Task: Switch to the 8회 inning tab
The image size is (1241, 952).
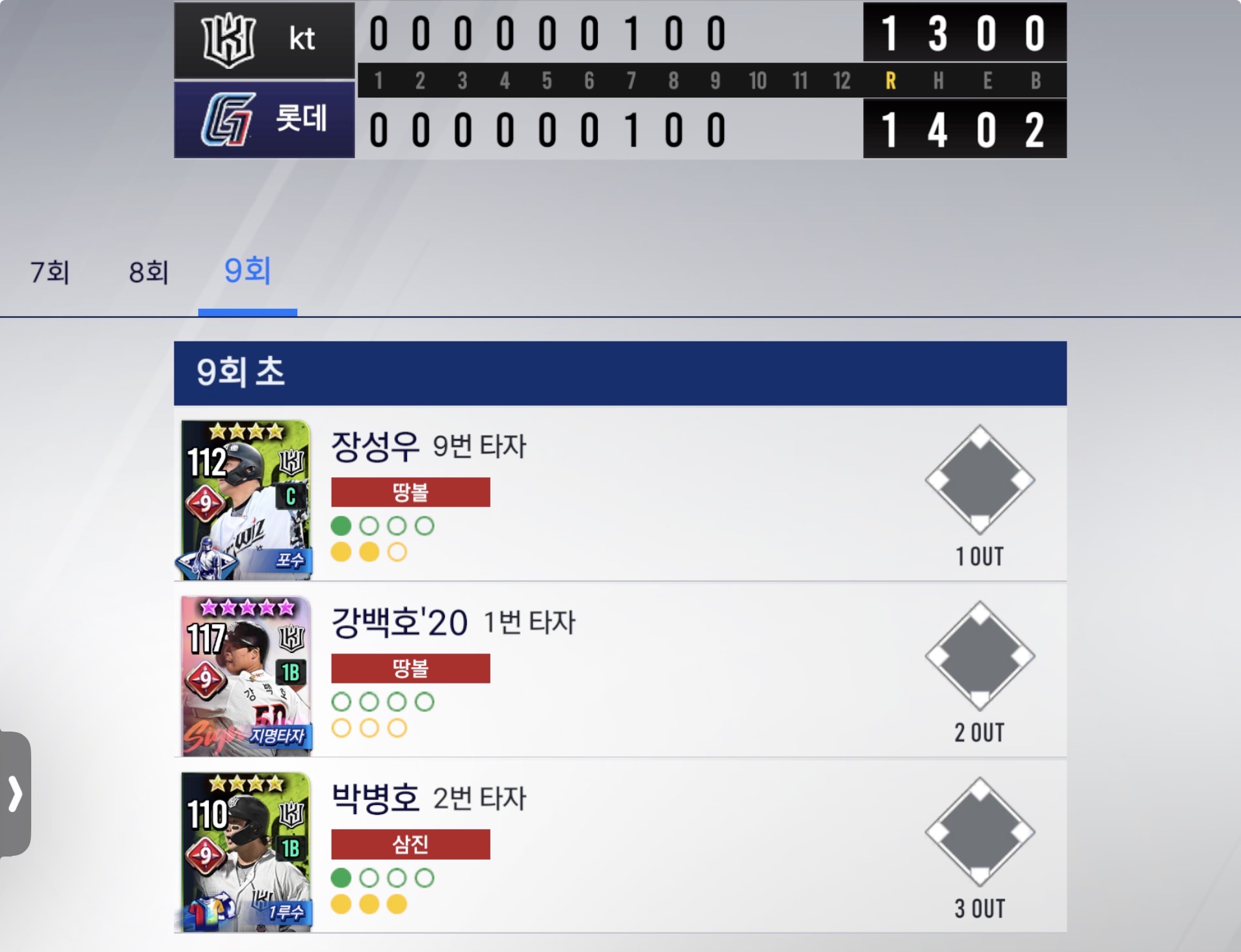Action: point(149,272)
